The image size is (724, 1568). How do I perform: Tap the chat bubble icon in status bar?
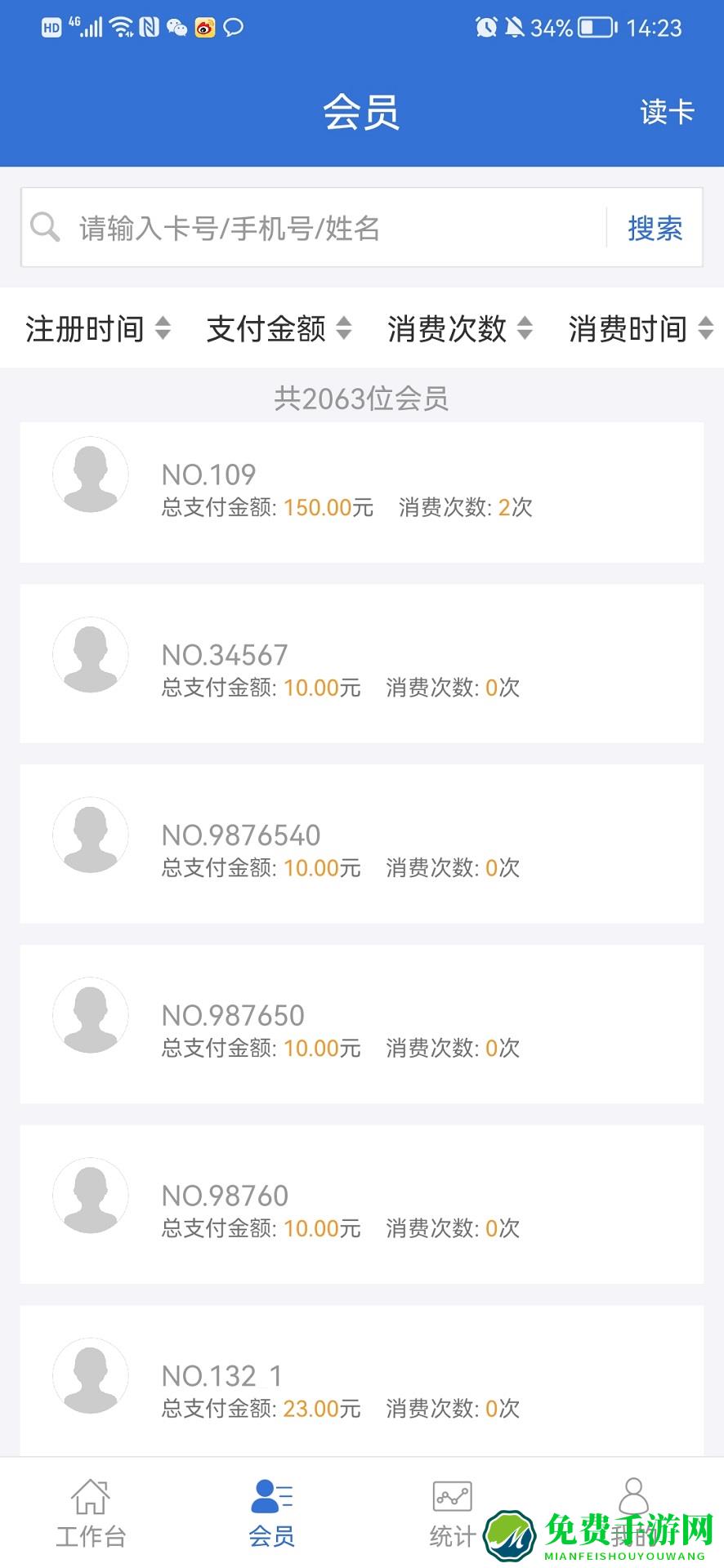(233, 26)
